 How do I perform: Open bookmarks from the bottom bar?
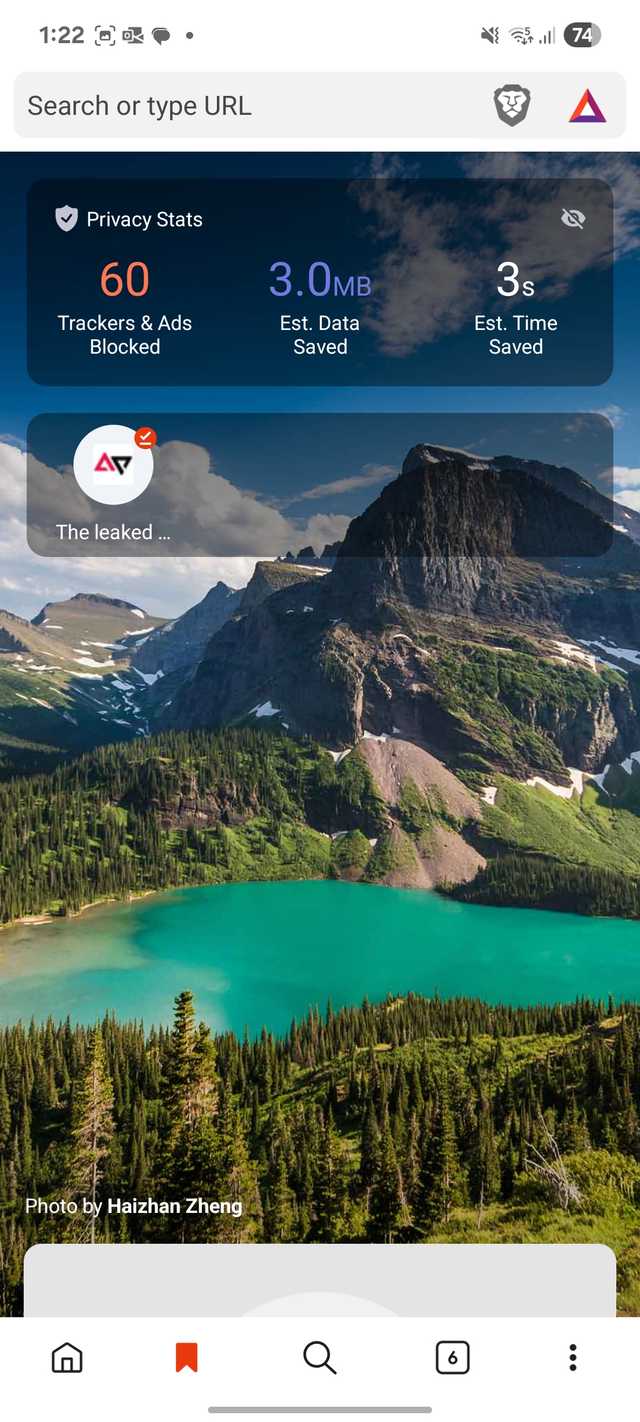[186, 1357]
